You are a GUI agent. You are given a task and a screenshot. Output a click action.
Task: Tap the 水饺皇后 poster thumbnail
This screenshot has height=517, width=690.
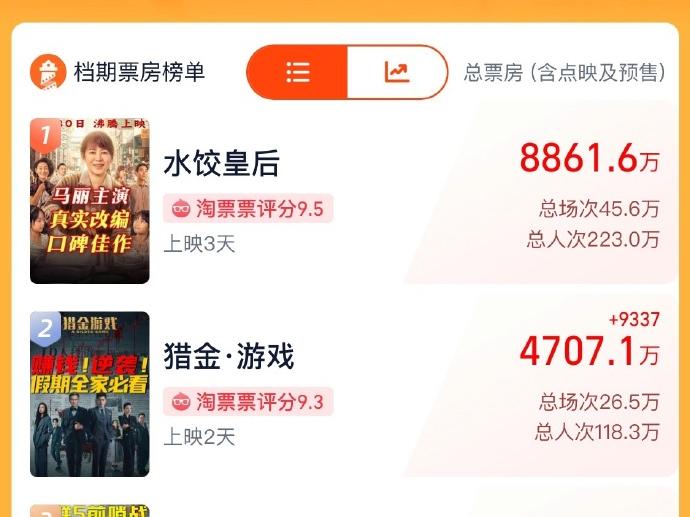pos(90,201)
